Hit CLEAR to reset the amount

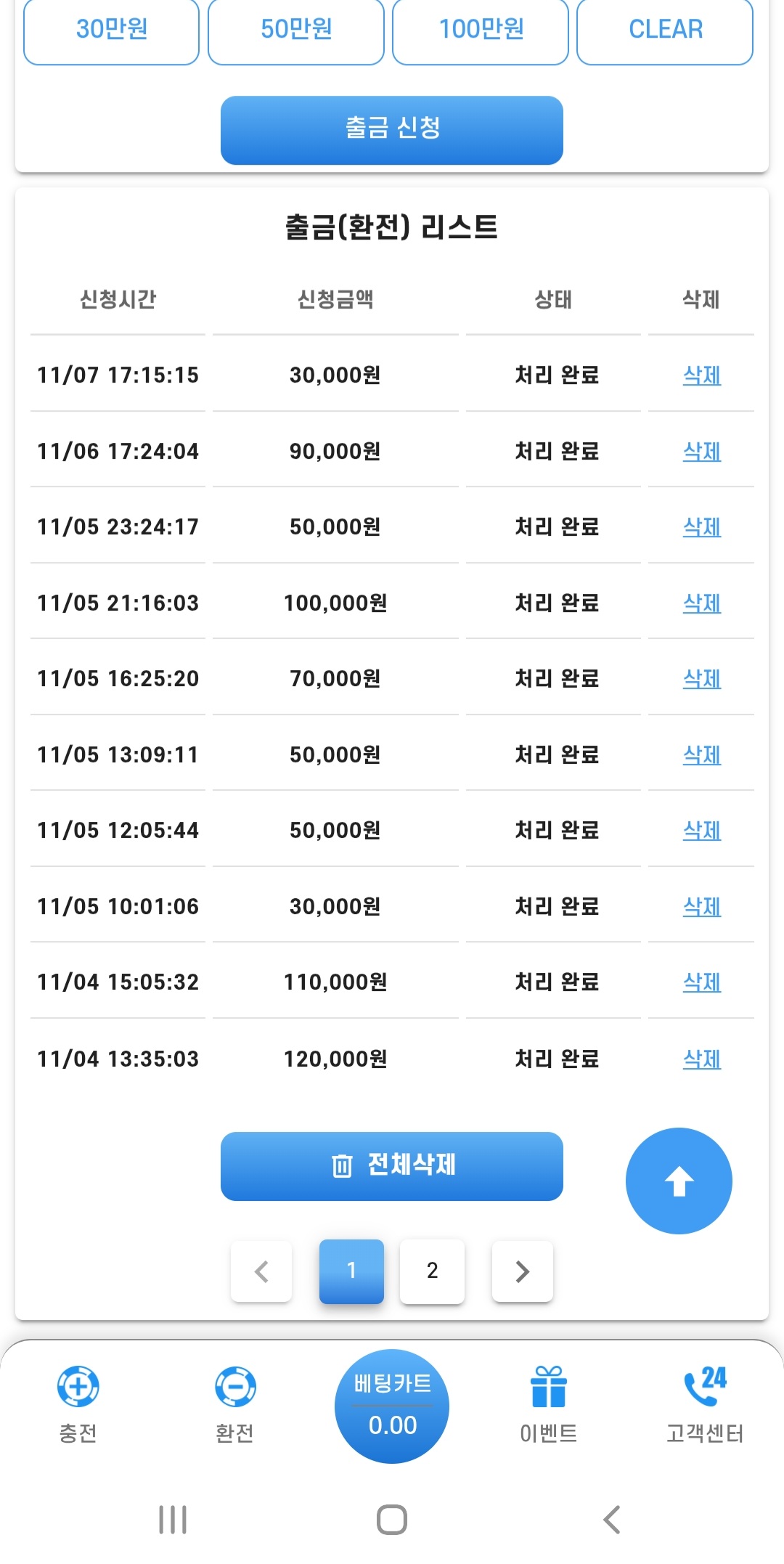point(665,30)
